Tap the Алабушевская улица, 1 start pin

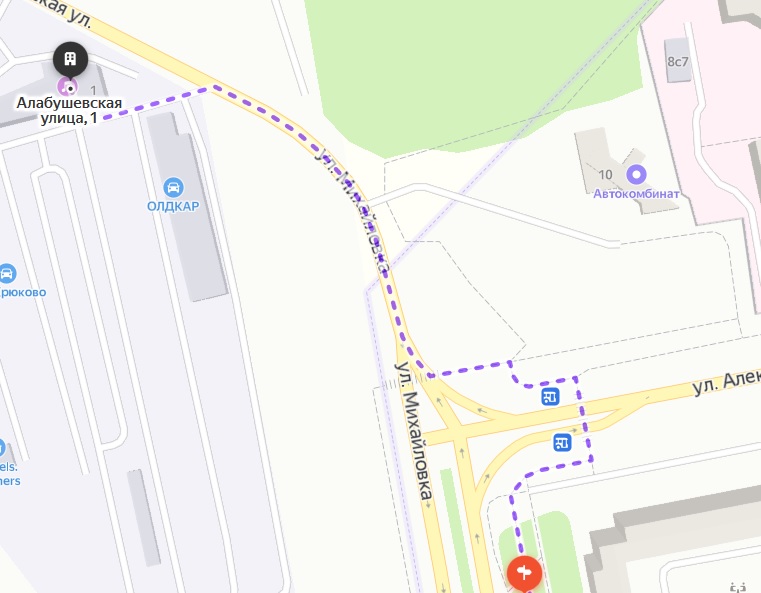(x=70, y=60)
